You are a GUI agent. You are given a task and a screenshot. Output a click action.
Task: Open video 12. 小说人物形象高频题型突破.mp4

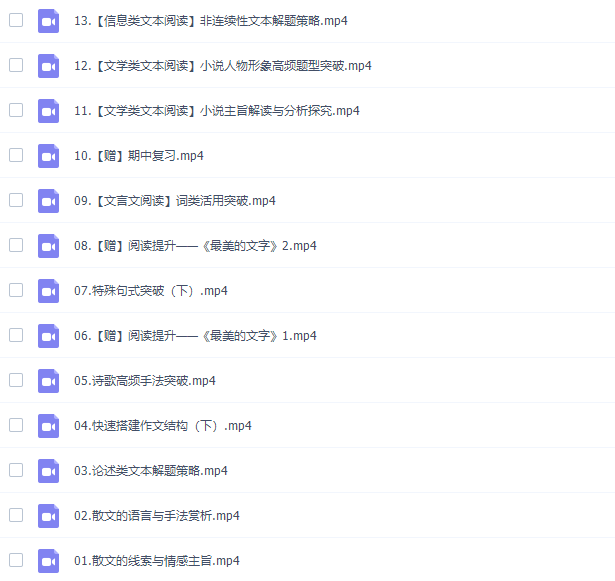point(223,66)
